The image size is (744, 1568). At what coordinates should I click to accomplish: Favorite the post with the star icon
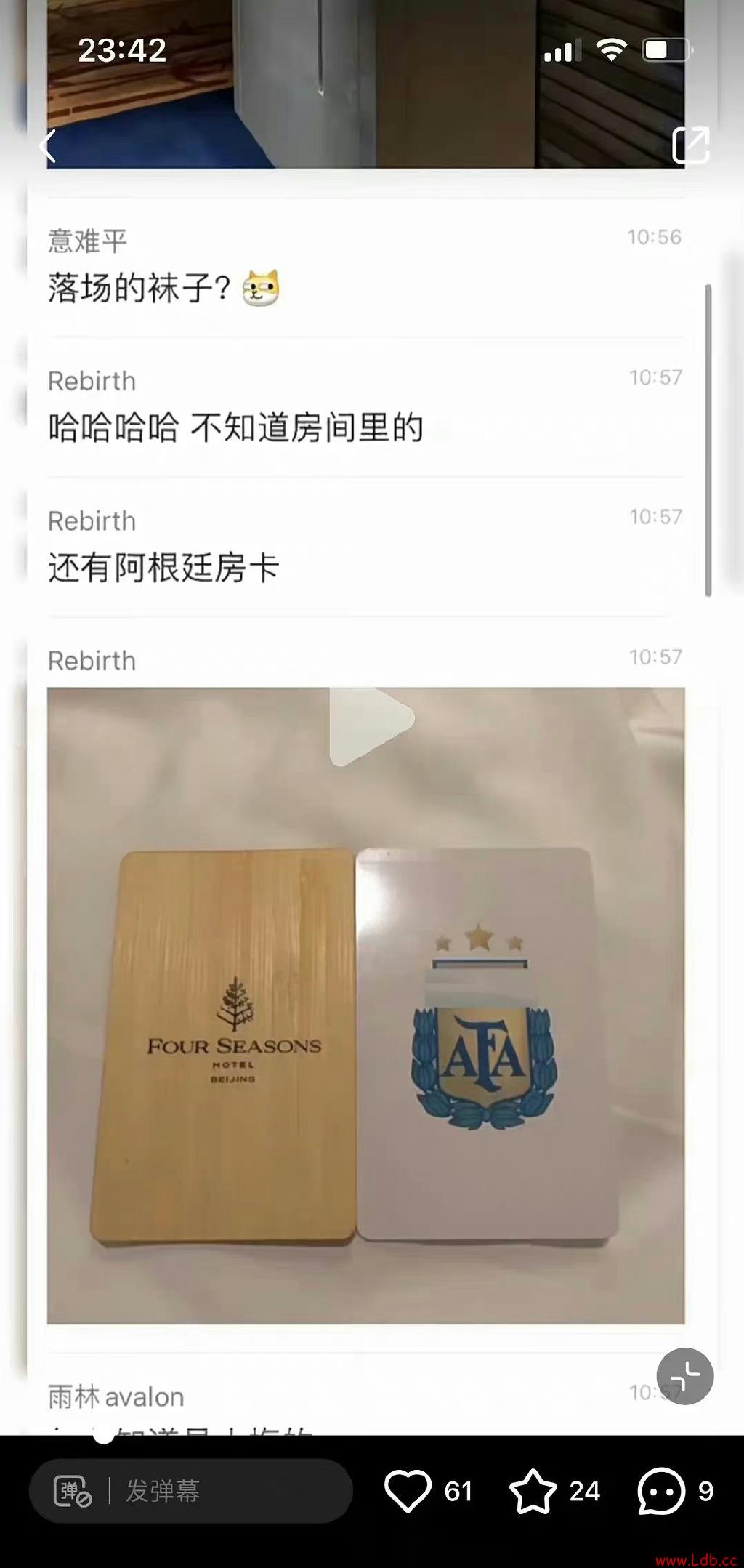533,1491
